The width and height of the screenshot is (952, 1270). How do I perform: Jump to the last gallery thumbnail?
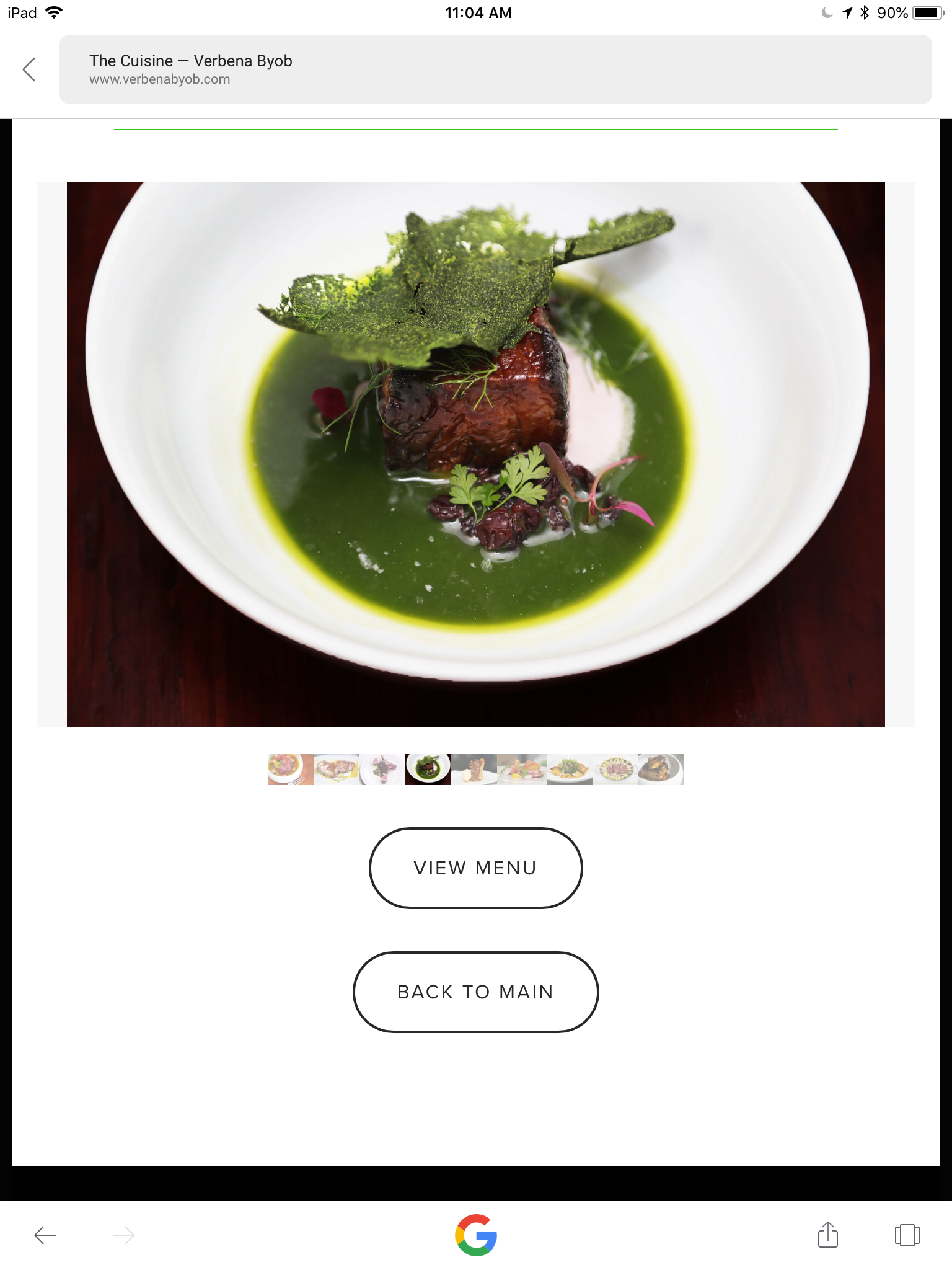pos(661,770)
